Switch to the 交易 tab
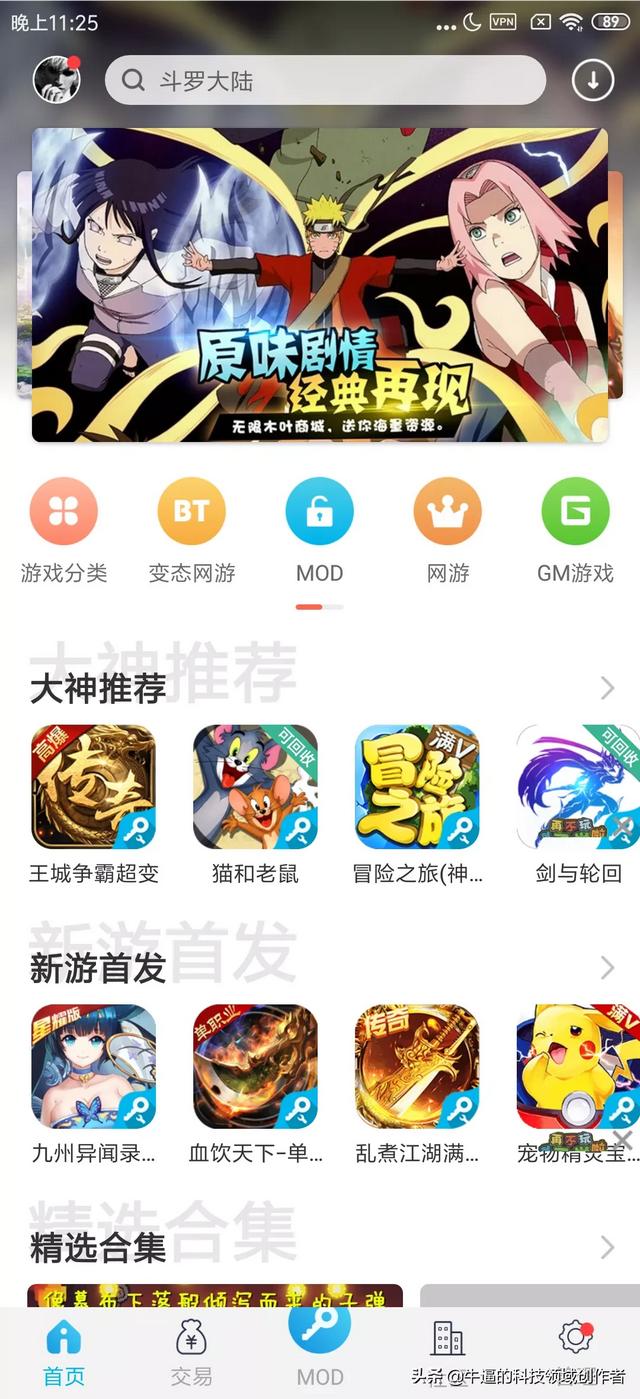640x1399 pixels. coord(191,1352)
